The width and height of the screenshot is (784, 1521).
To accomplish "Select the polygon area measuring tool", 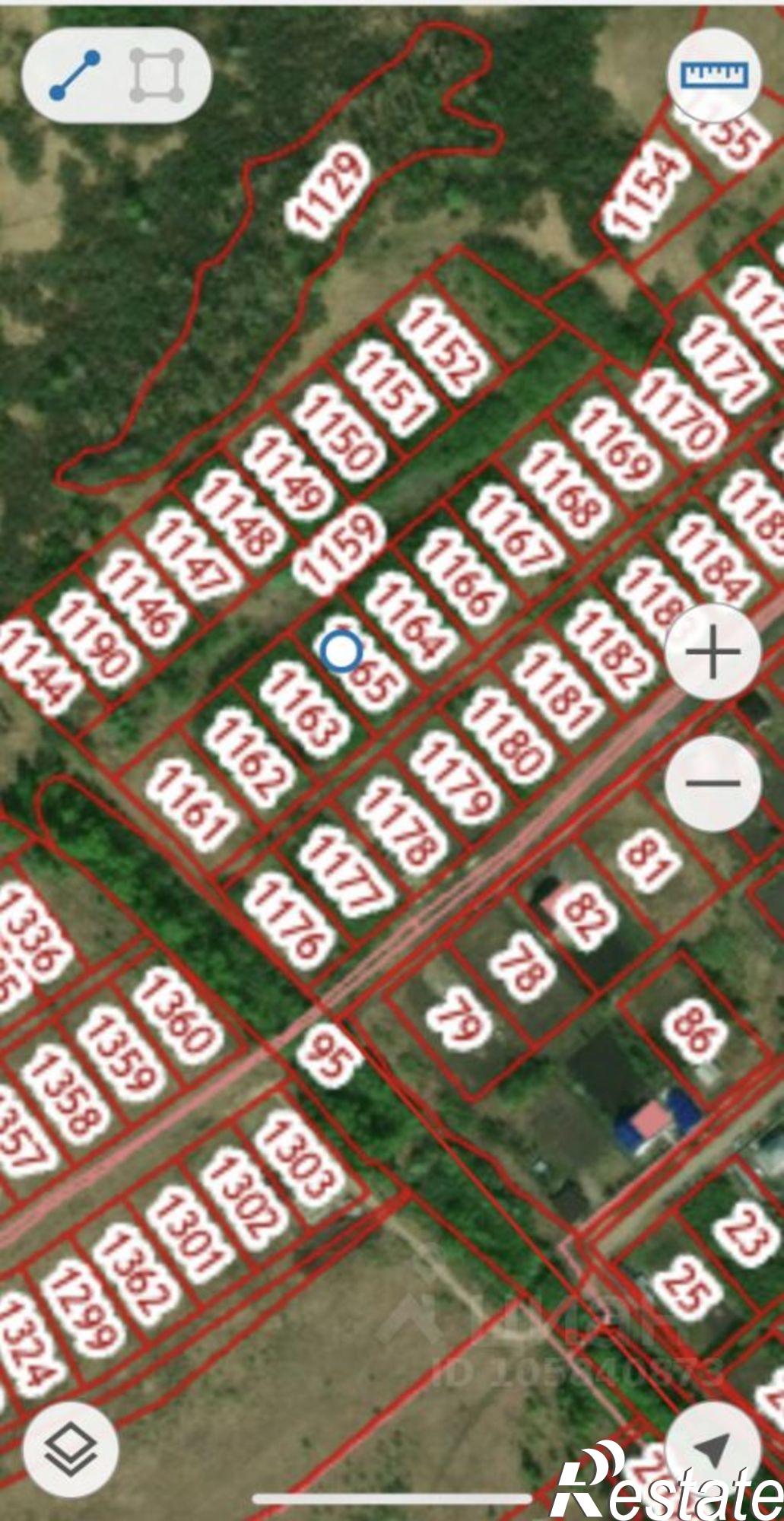I will click(157, 75).
